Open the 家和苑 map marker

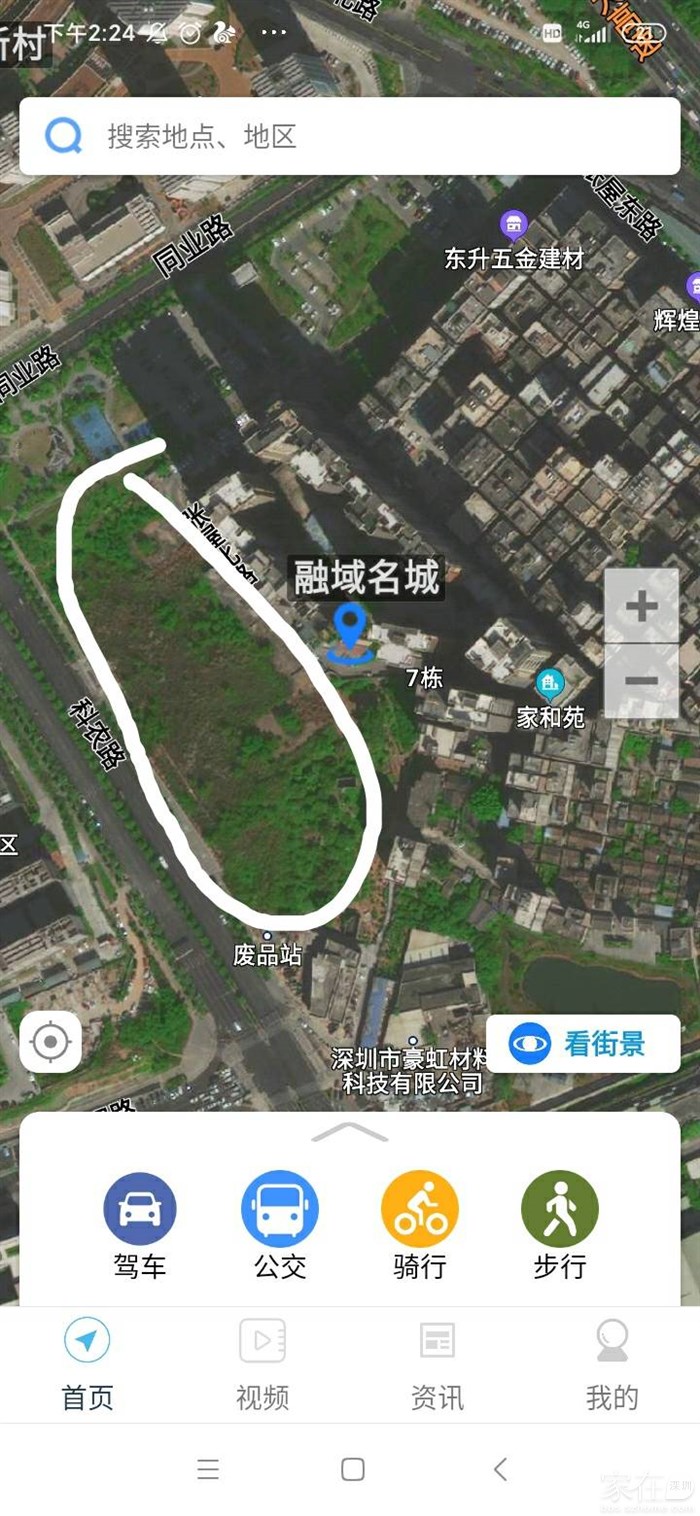(x=549, y=685)
